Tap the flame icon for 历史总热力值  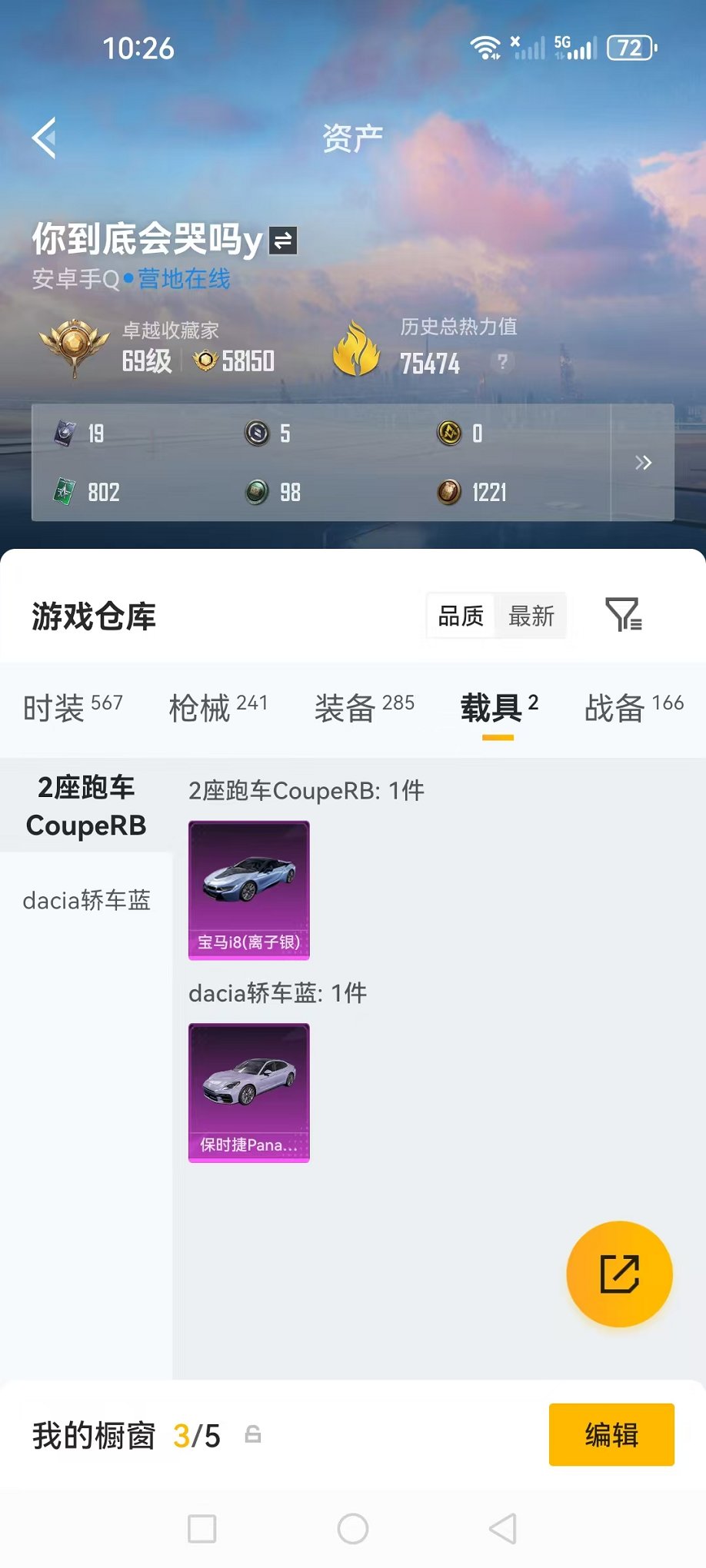pos(358,347)
